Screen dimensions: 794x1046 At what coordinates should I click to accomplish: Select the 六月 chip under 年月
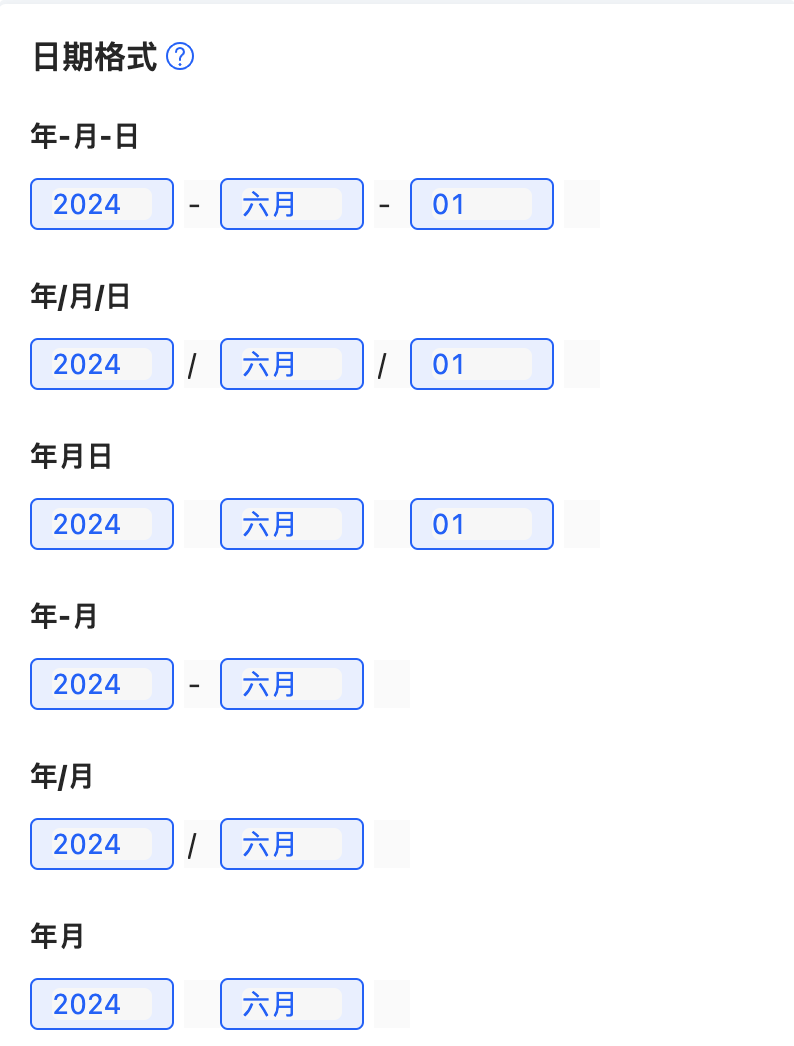(292, 1004)
